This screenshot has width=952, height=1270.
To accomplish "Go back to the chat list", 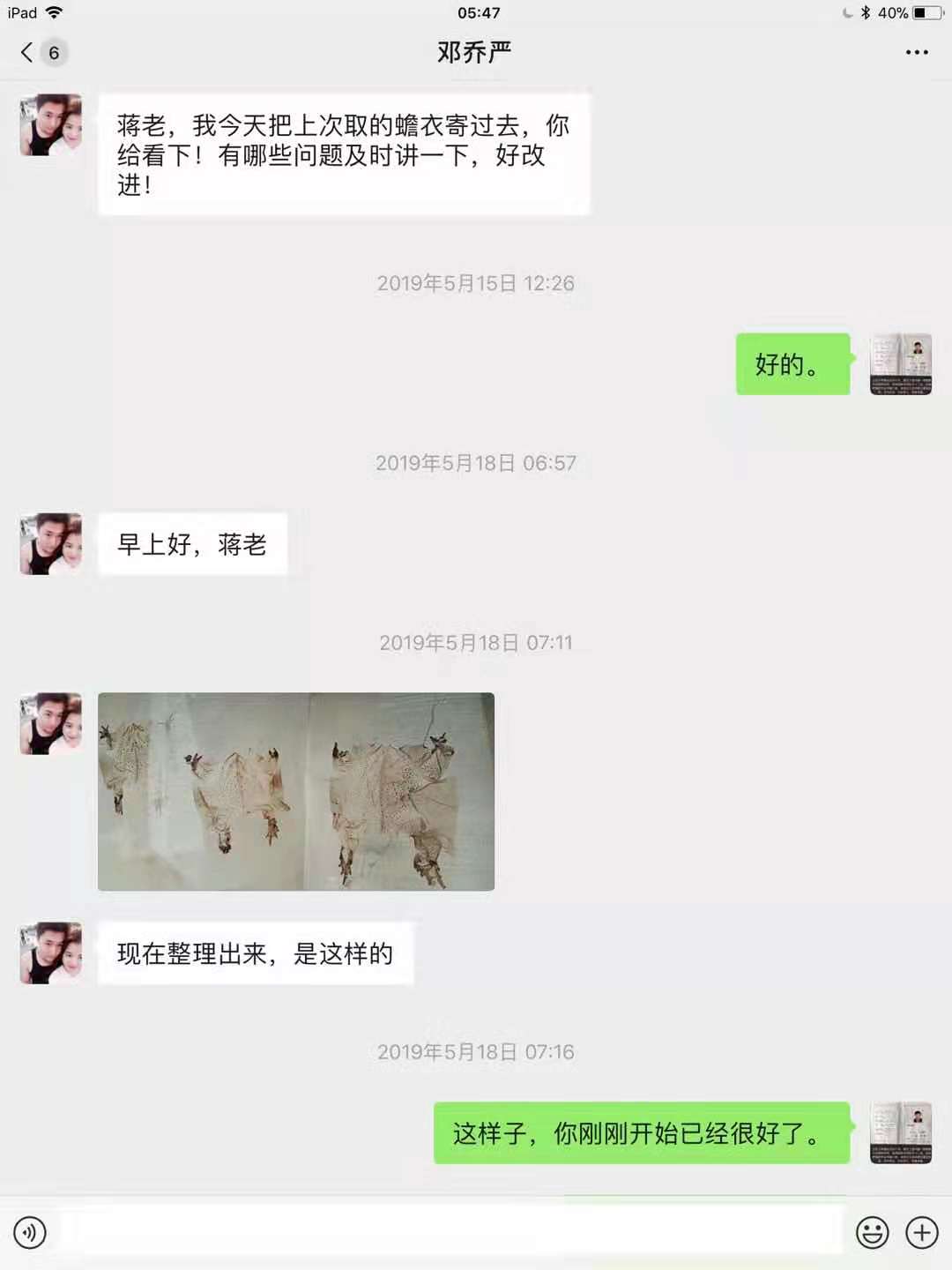I will (x=28, y=53).
